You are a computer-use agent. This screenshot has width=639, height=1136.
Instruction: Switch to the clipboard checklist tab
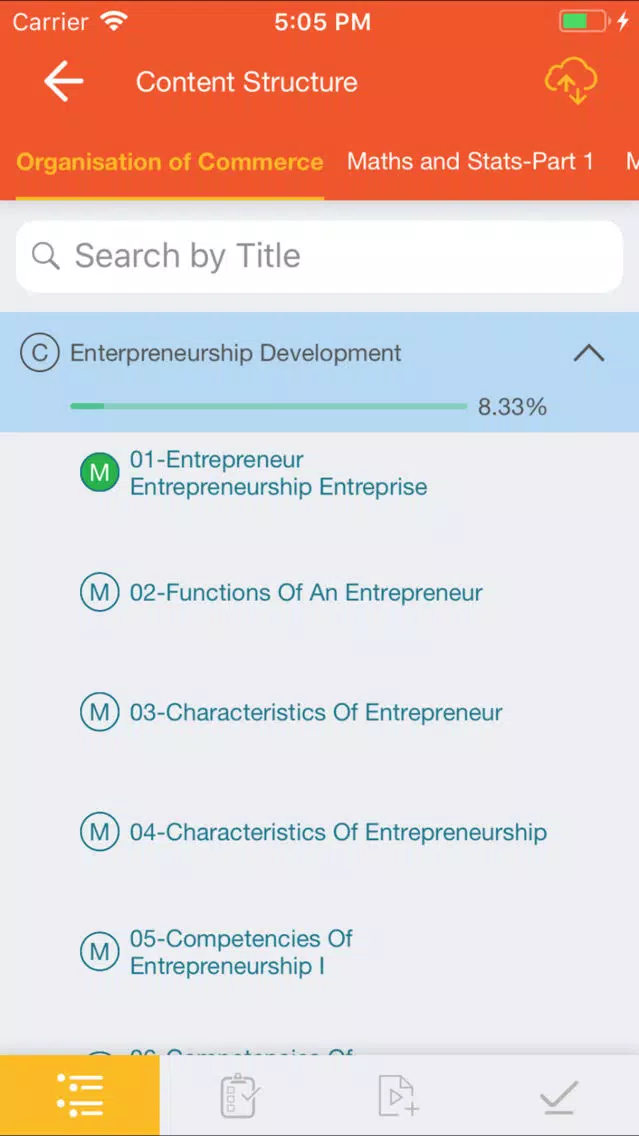[x=240, y=1096]
